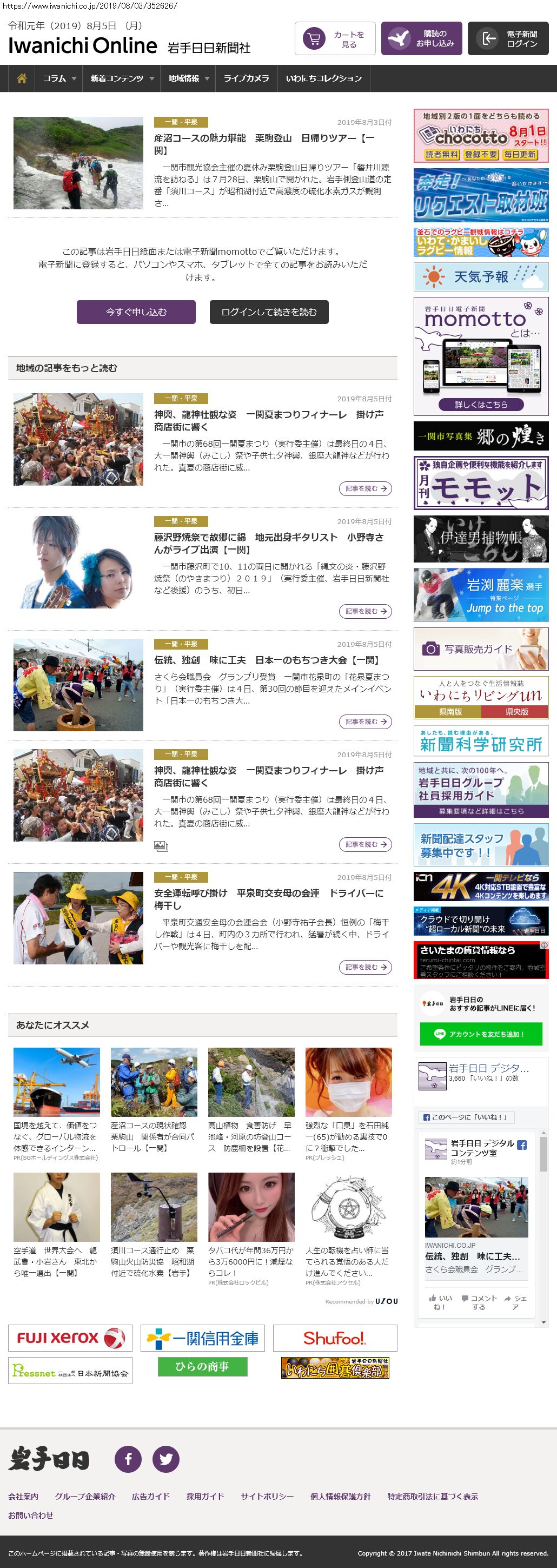Check the 天気予報 weather banner
Image resolution: width=557 pixels, height=1568 pixels.
480,277
